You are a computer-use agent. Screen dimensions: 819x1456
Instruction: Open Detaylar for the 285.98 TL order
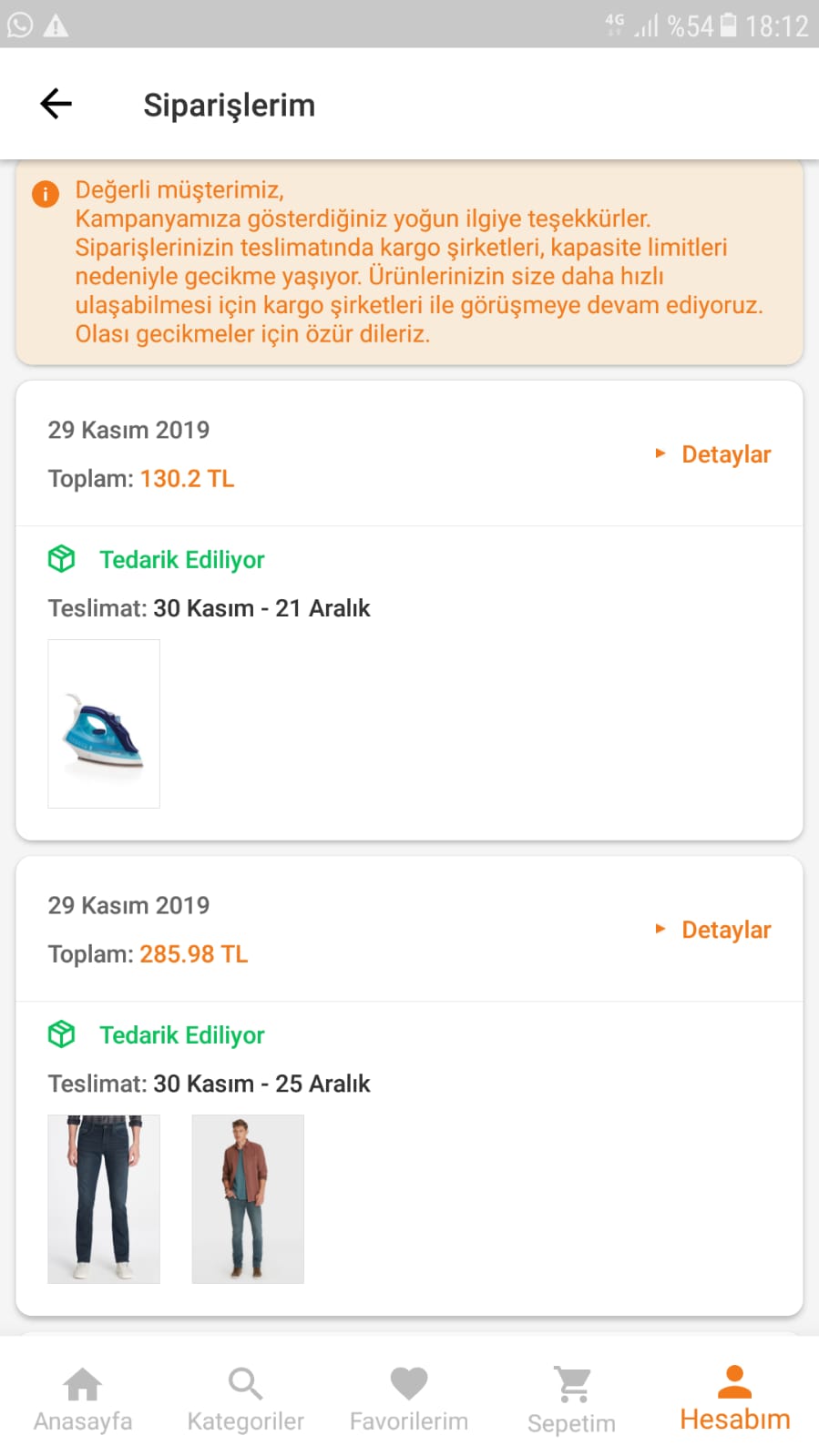click(713, 930)
